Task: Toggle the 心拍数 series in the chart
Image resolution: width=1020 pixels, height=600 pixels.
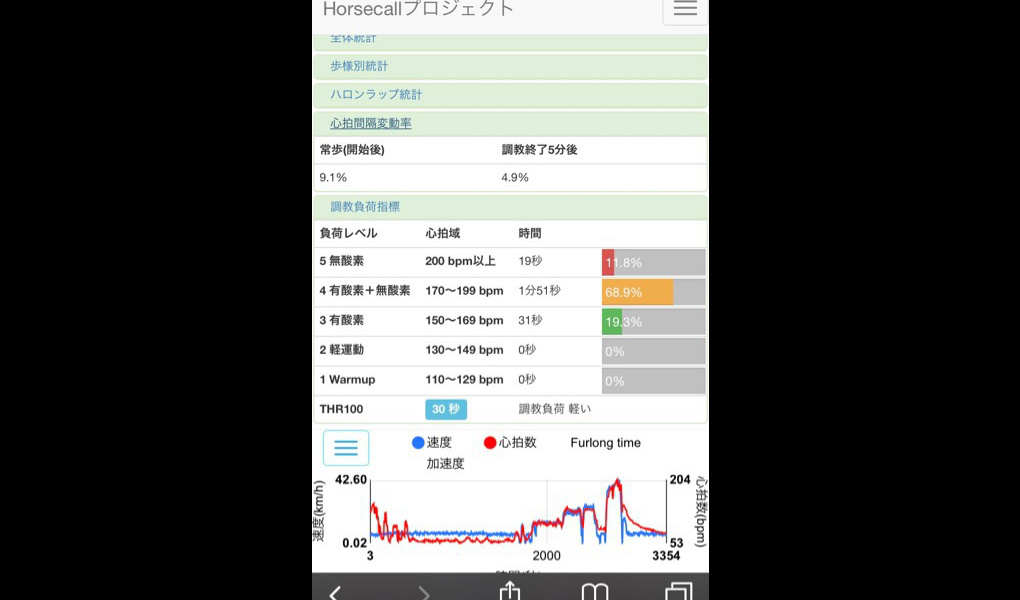Action: coord(510,443)
